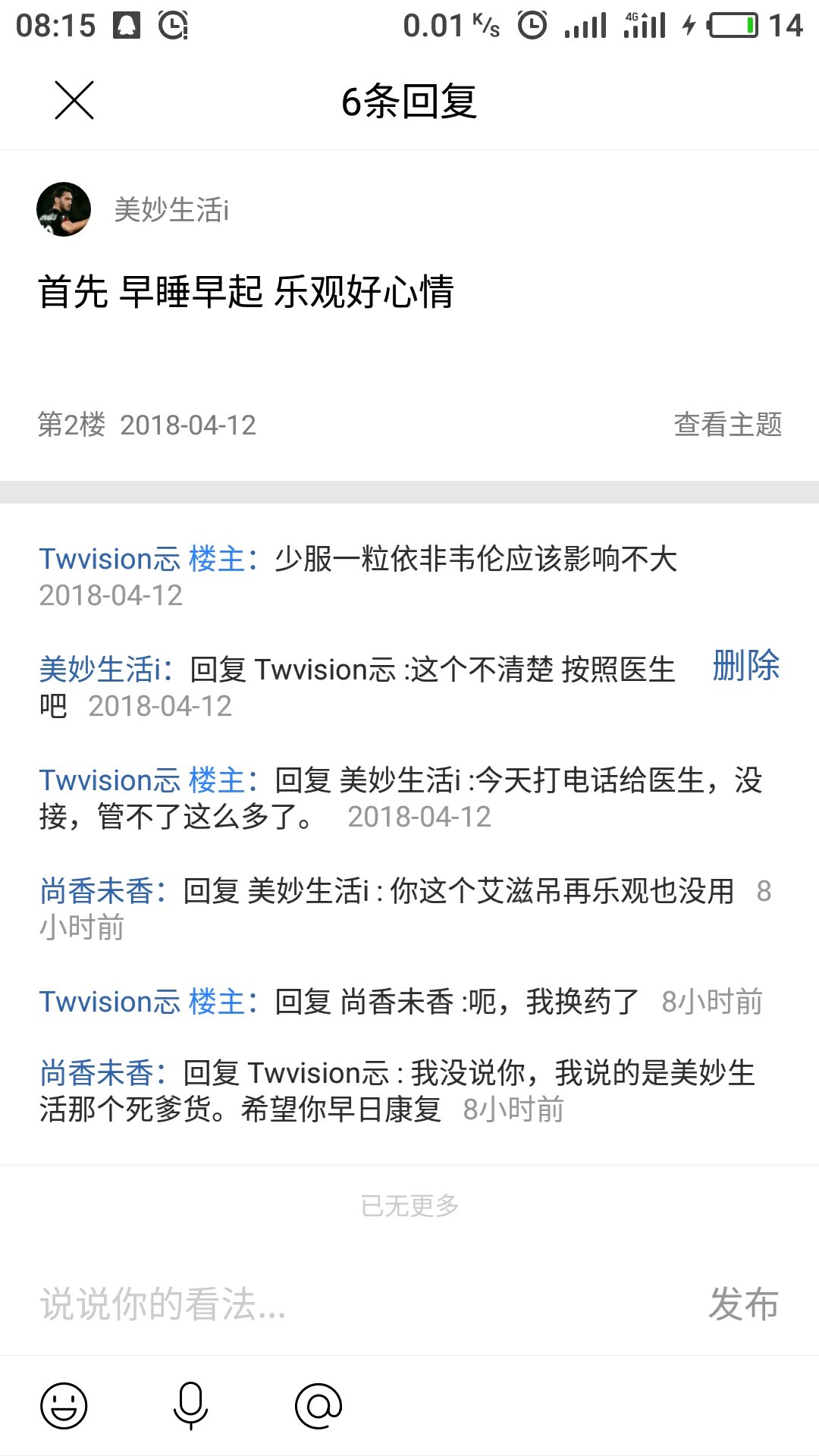The height and width of the screenshot is (1456, 819).
Task: Open the emoji picker
Action: [x=64, y=1405]
